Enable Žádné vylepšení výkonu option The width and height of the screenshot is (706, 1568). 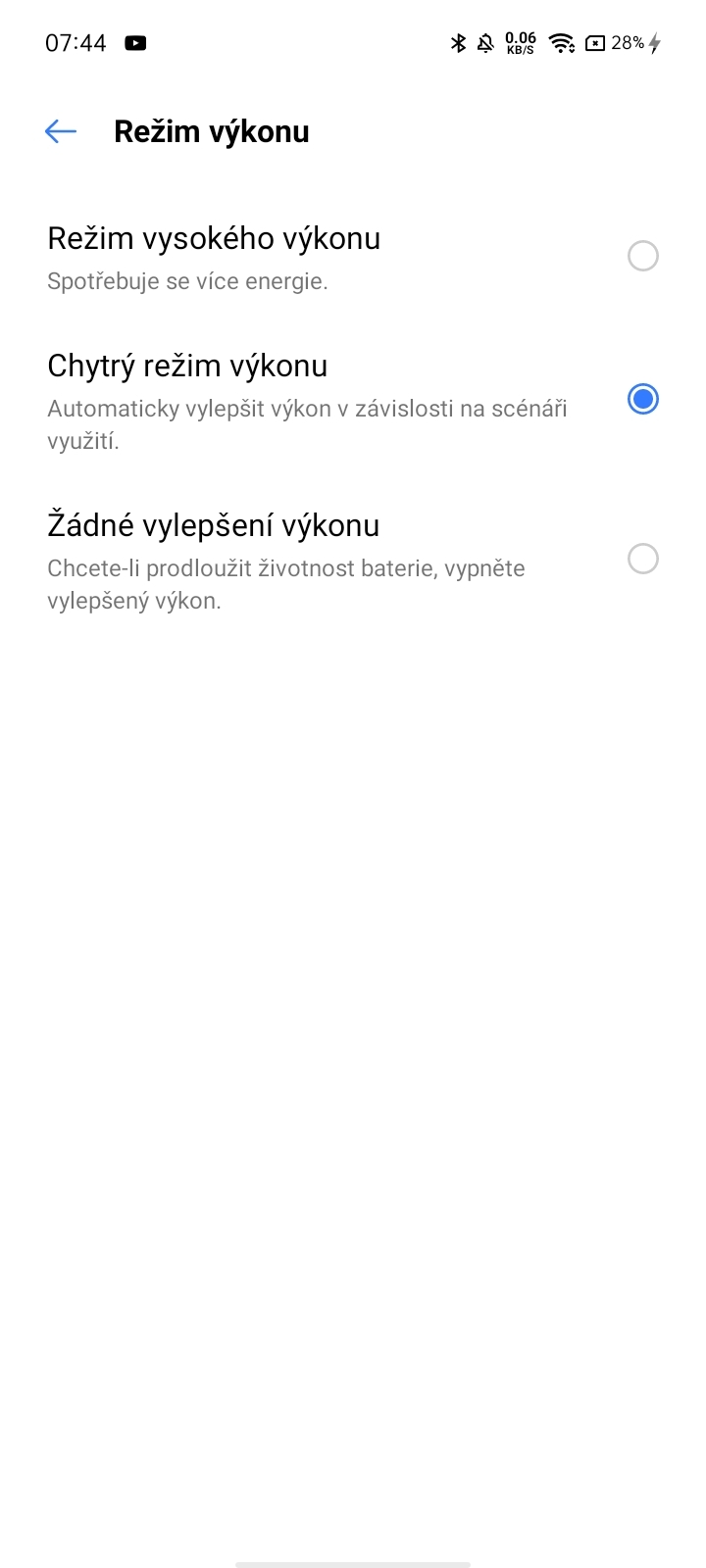pos(643,559)
